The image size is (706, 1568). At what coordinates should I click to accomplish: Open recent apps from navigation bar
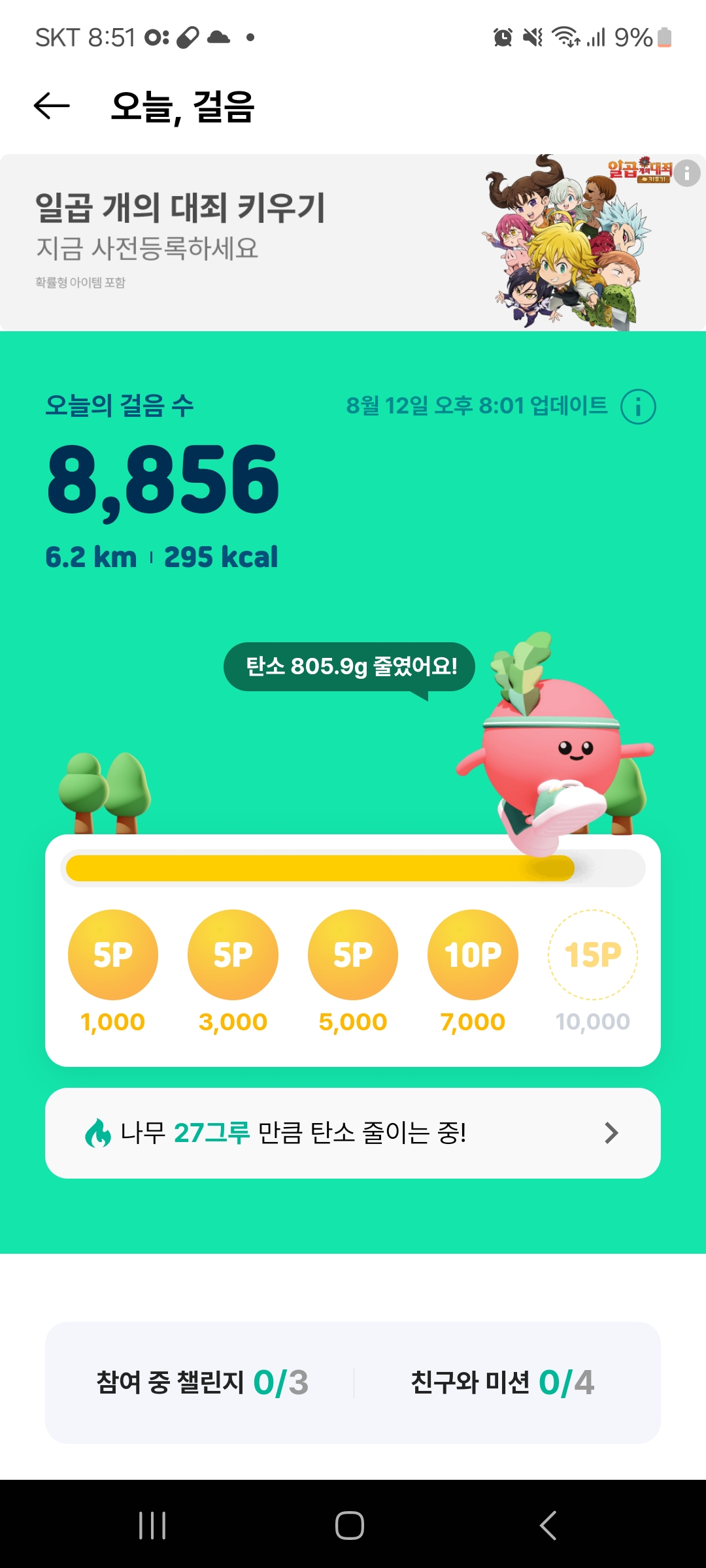[x=152, y=1526]
